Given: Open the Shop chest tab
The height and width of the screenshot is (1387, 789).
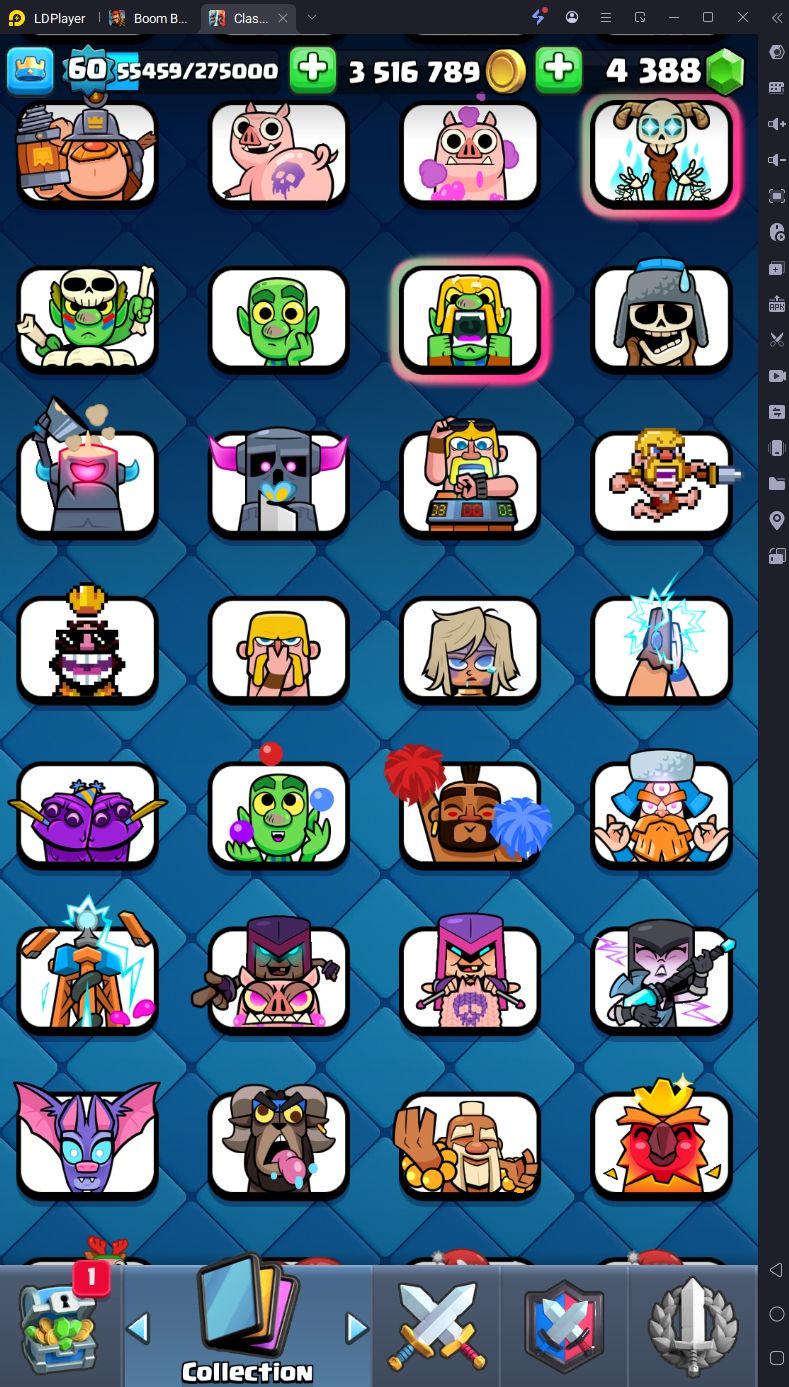Looking at the screenshot, I should pyautogui.click(x=62, y=1325).
